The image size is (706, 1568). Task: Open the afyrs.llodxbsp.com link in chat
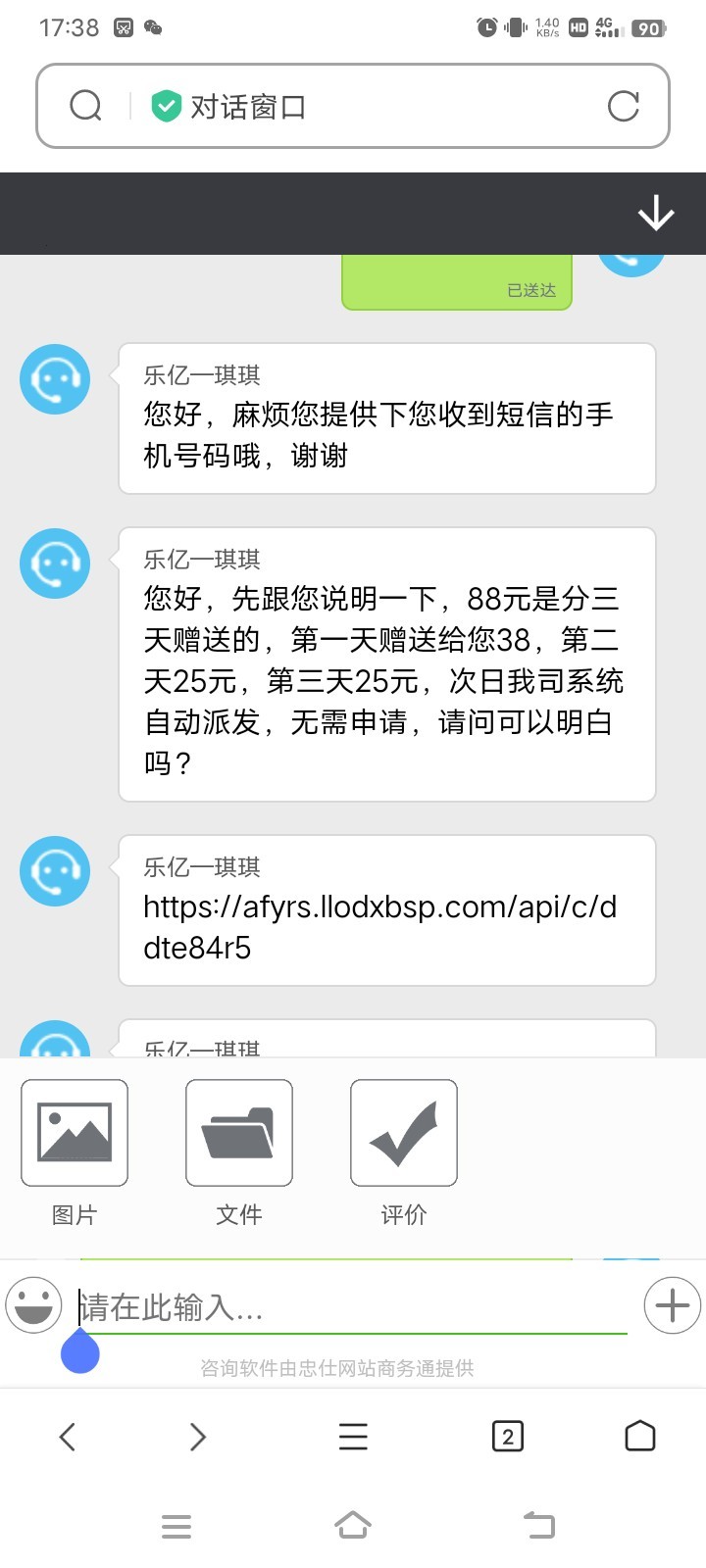(379, 927)
